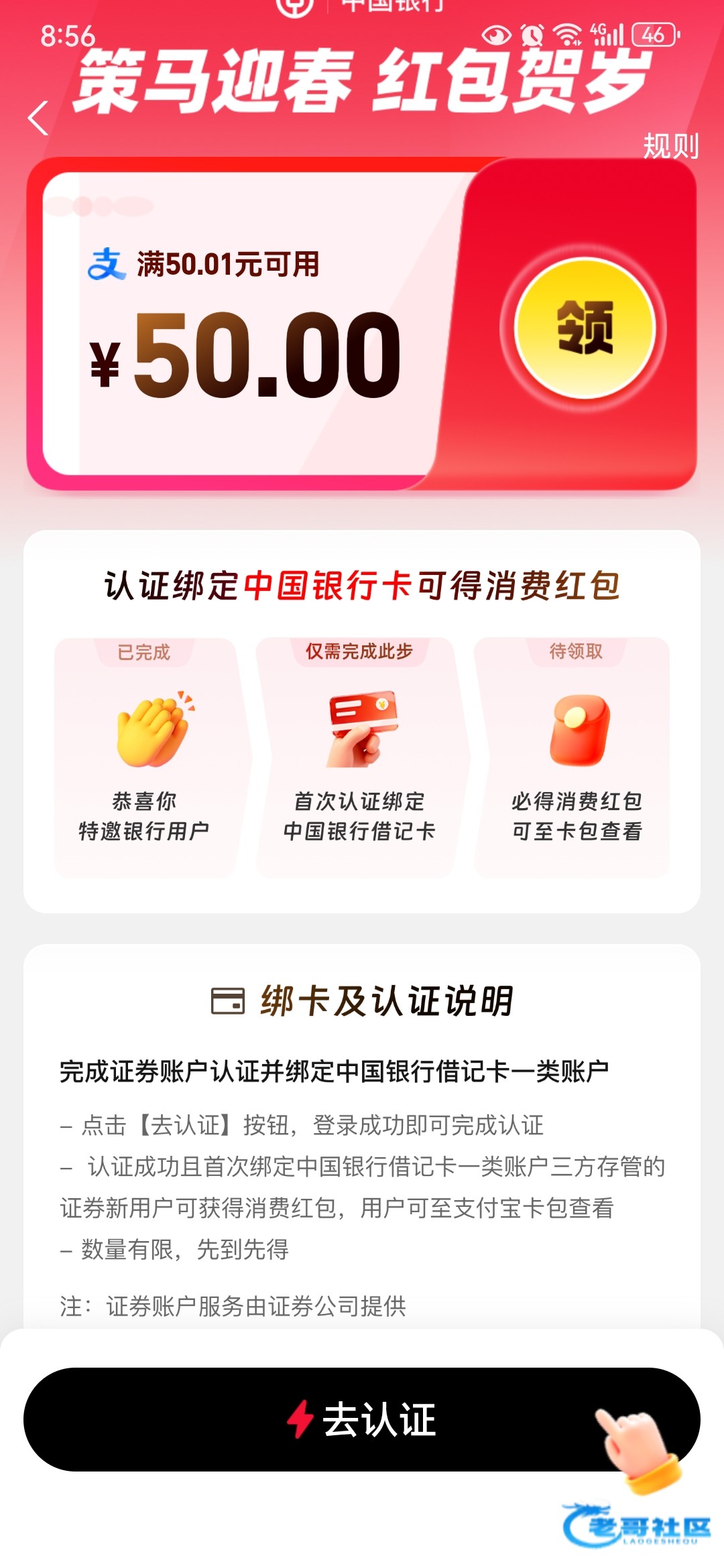Claim the red packet with 领 button
The image size is (724, 1568).
[x=584, y=328]
